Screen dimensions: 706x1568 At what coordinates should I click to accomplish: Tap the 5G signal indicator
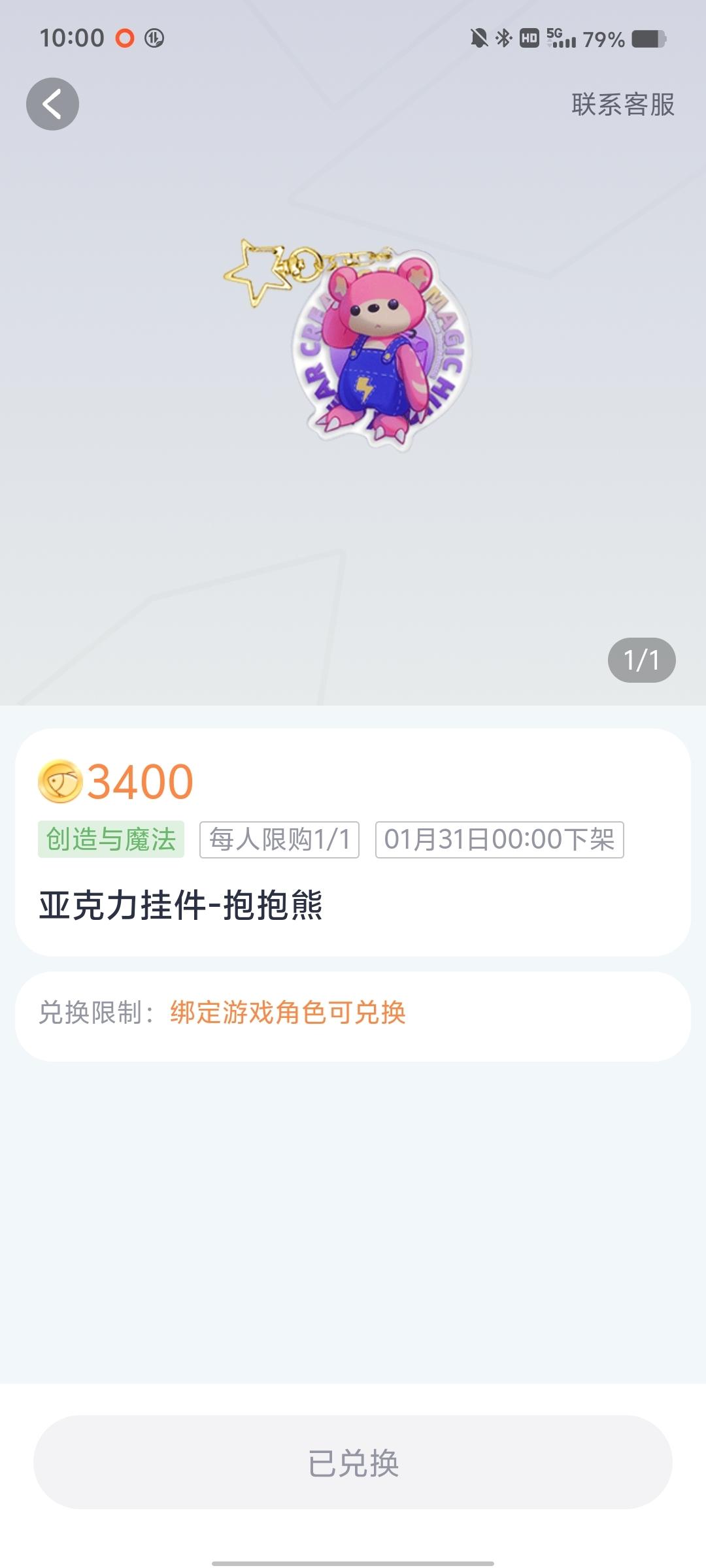coord(562,39)
